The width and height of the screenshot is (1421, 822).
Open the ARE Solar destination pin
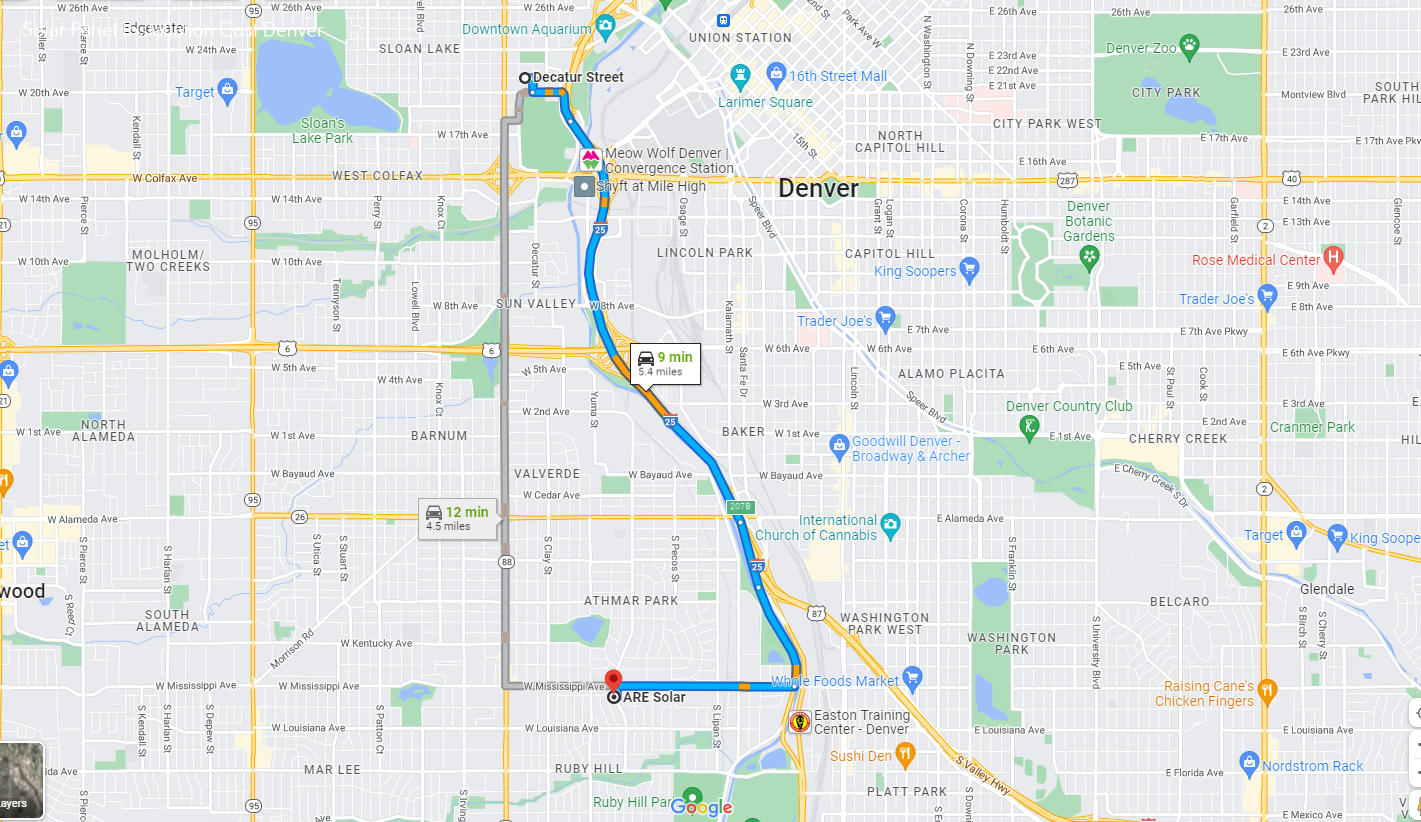pyautogui.click(x=614, y=682)
